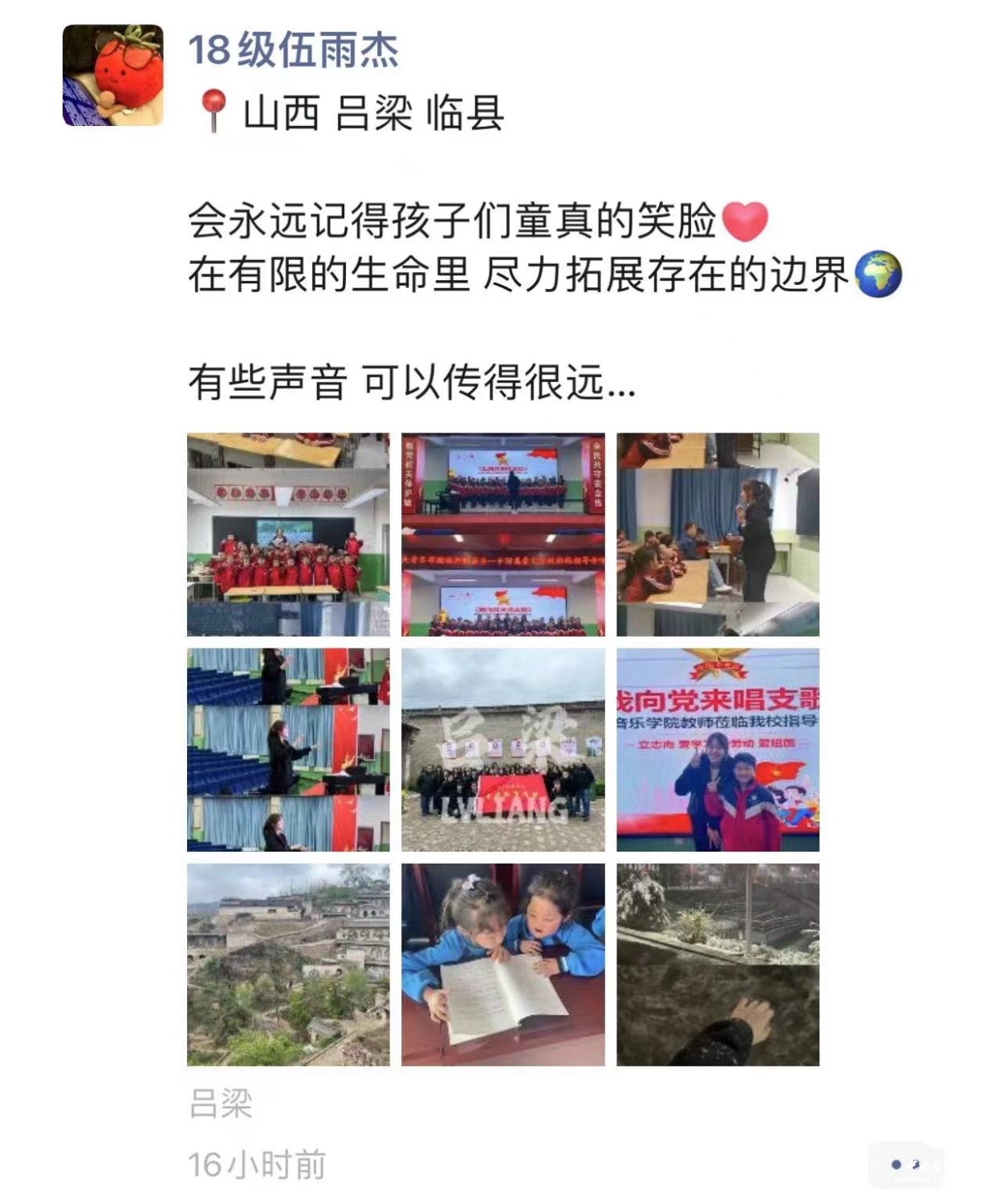1005x1204 pixels.
Task: Open the two girls reading photo
Action: point(502,965)
